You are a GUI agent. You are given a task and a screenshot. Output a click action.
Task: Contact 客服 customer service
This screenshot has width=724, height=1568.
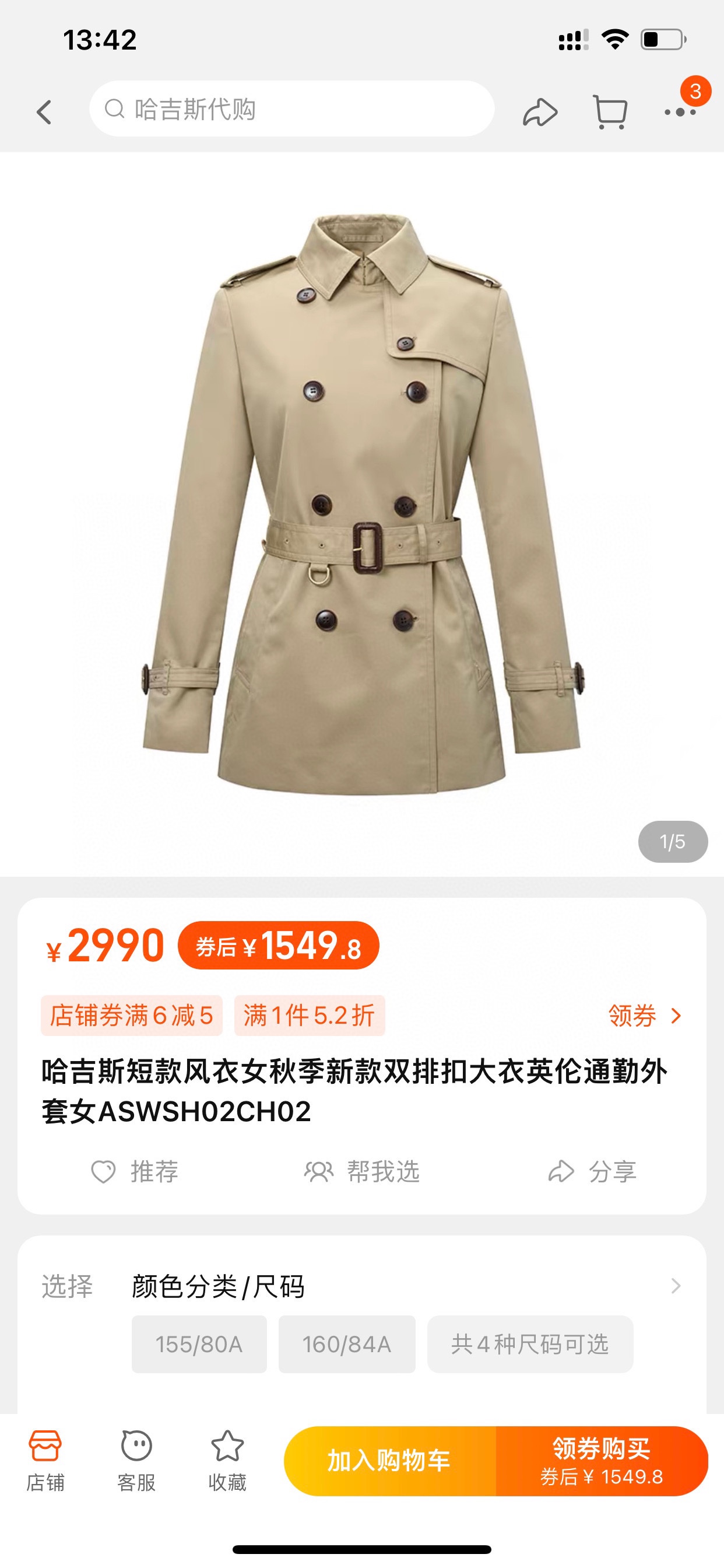point(136,1459)
